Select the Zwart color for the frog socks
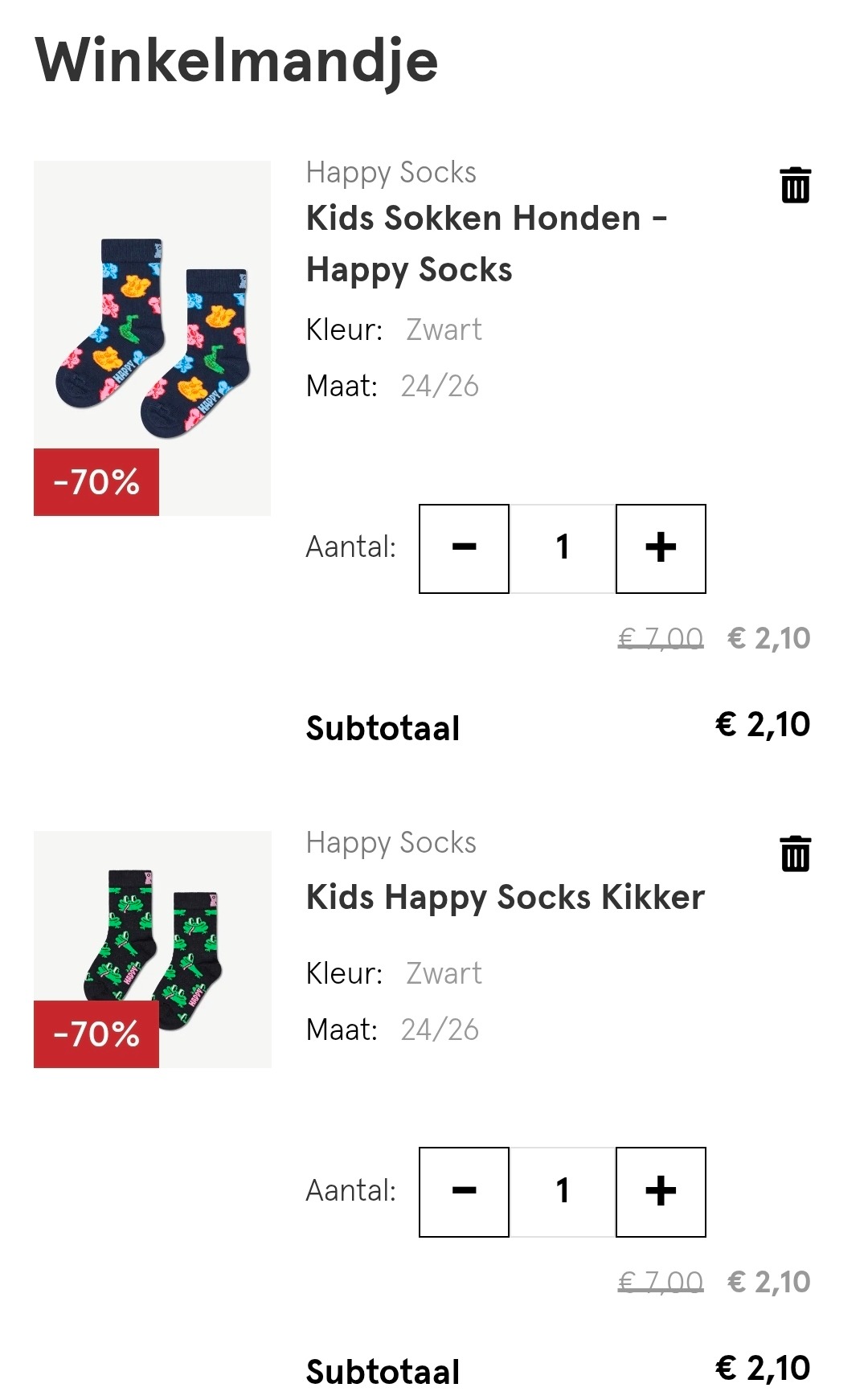This screenshot has height=1400, width=868. point(443,972)
